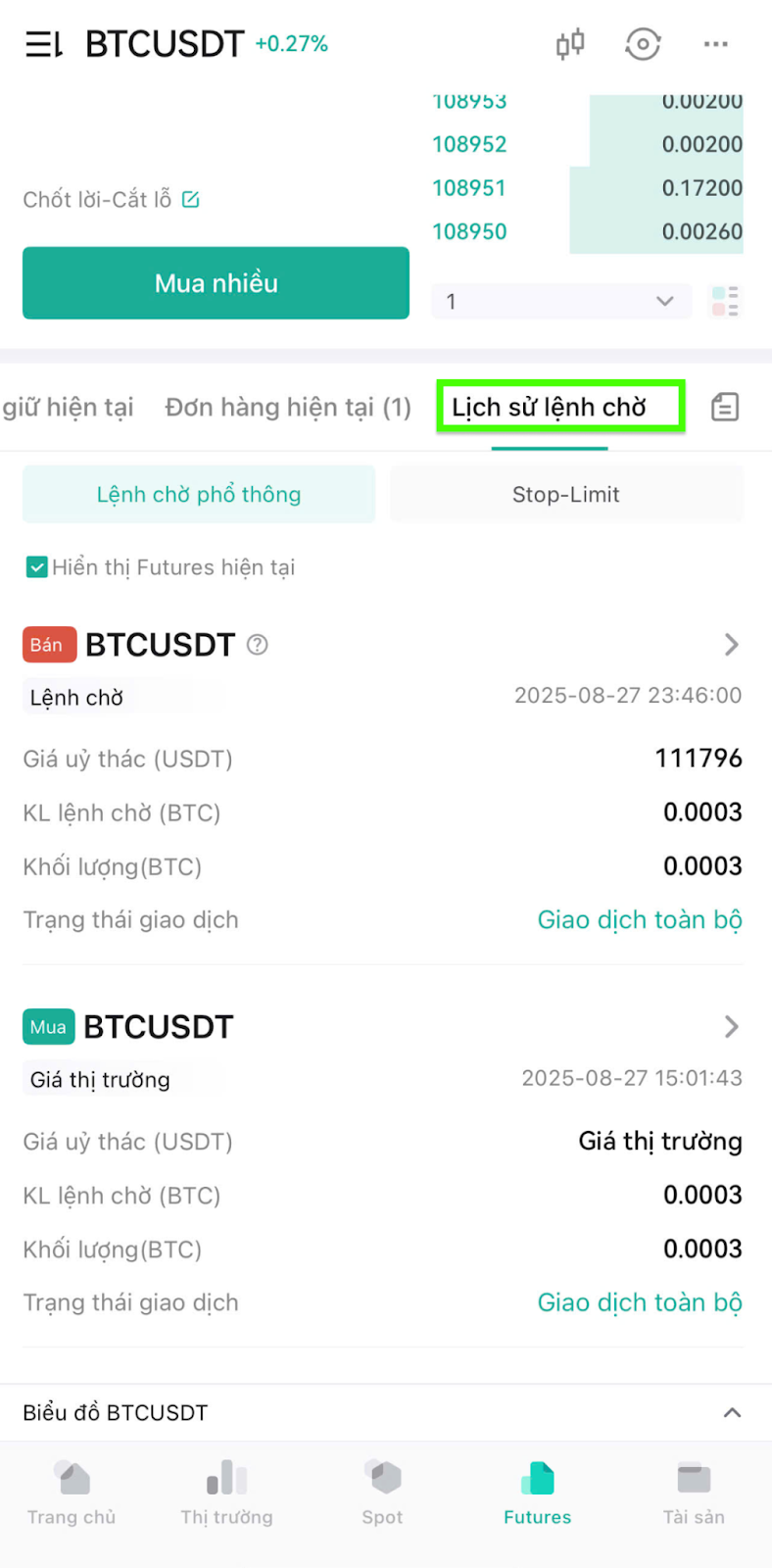
Task: Switch to Stop-Limit orders
Action: click(566, 494)
